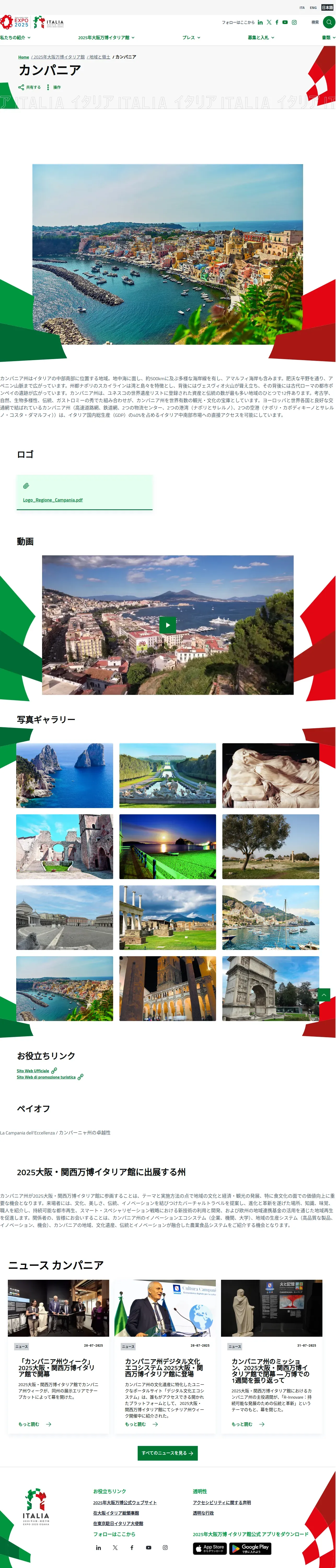Expand the 募集と入札 dropdown menu
336x1568 pixels.
tap(260, 38)
